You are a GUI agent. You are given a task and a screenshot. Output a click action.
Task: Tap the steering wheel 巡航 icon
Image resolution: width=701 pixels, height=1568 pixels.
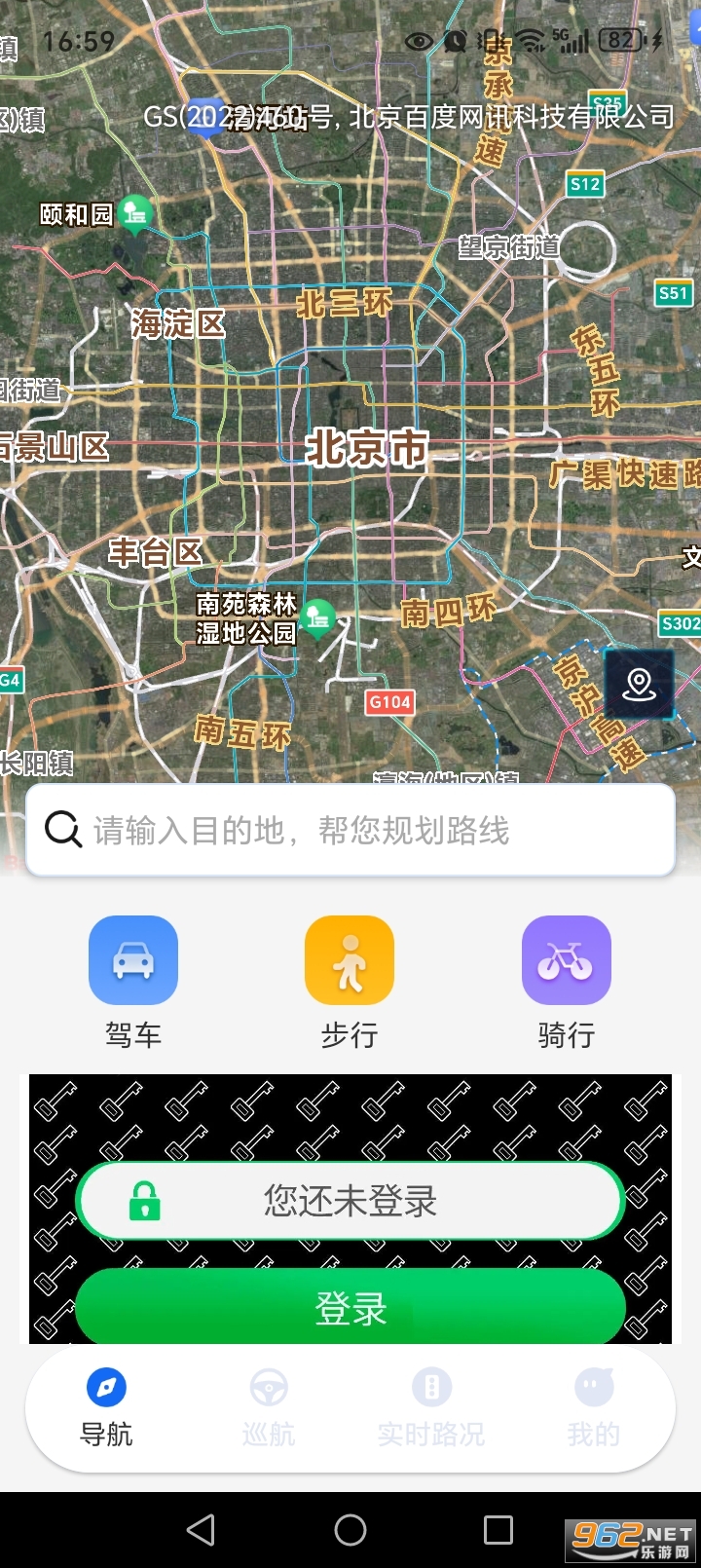[269, 1386]
